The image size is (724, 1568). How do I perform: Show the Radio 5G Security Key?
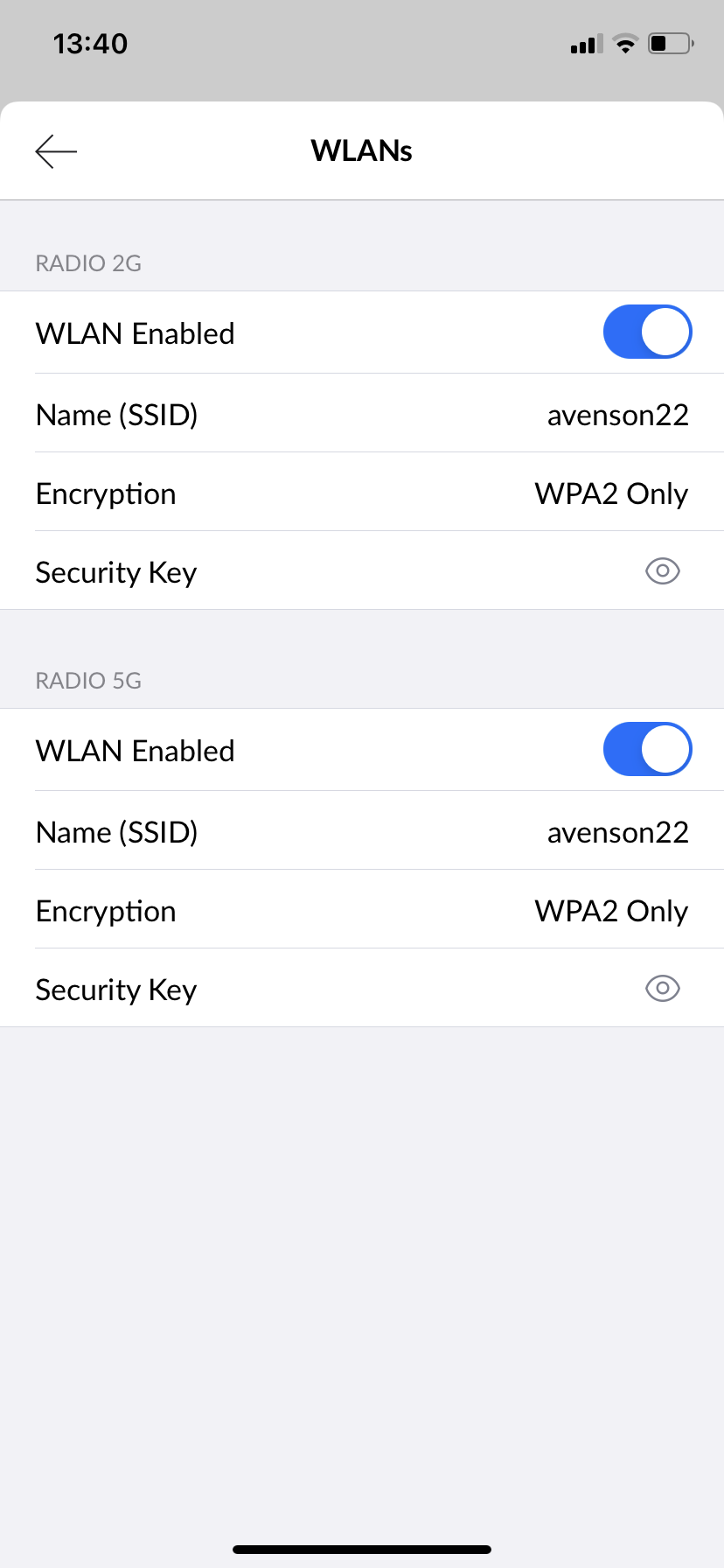(662, 989)
